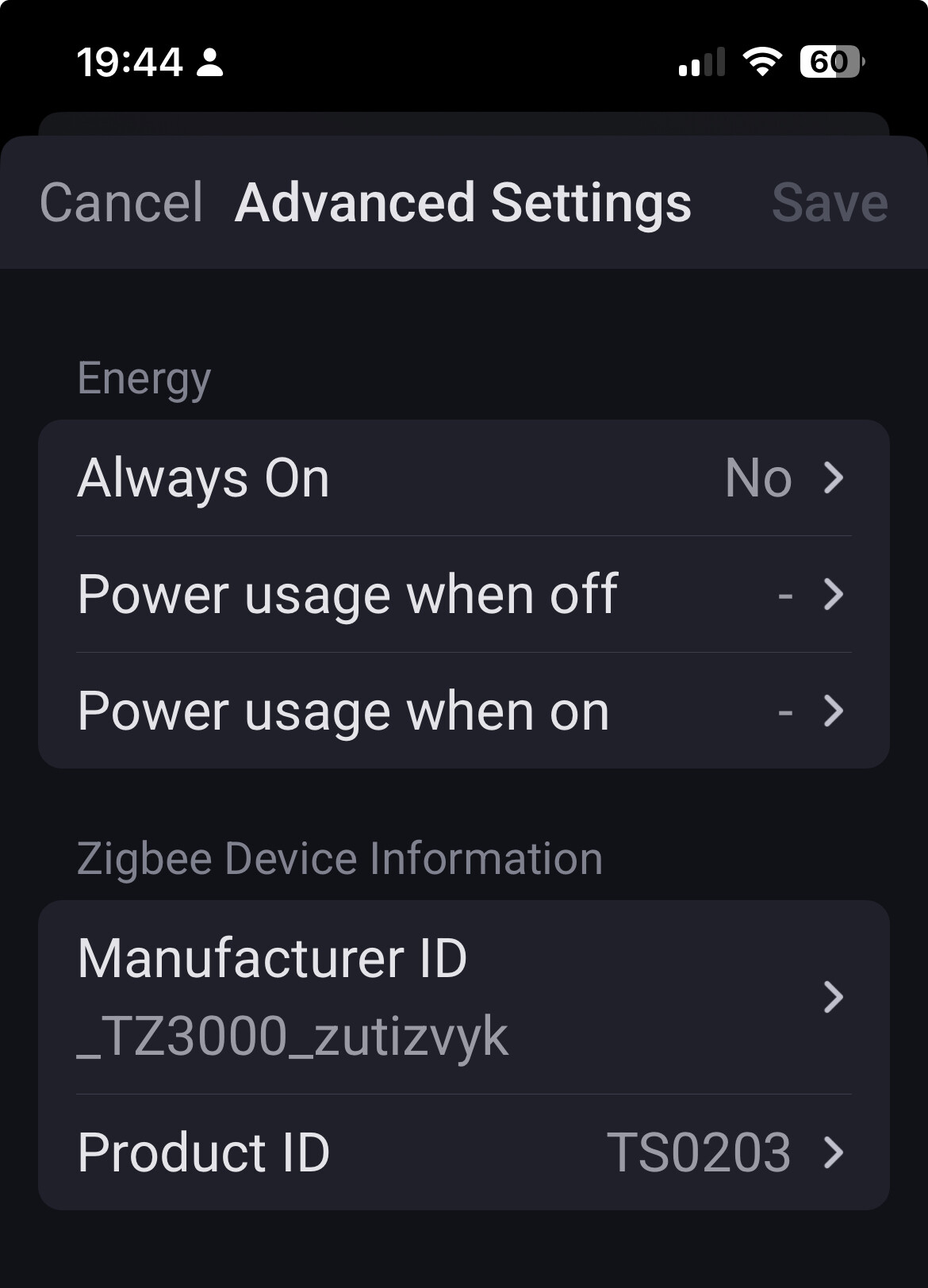Edit Power usage when on
928x1288 pixels.
pos(463,711)
